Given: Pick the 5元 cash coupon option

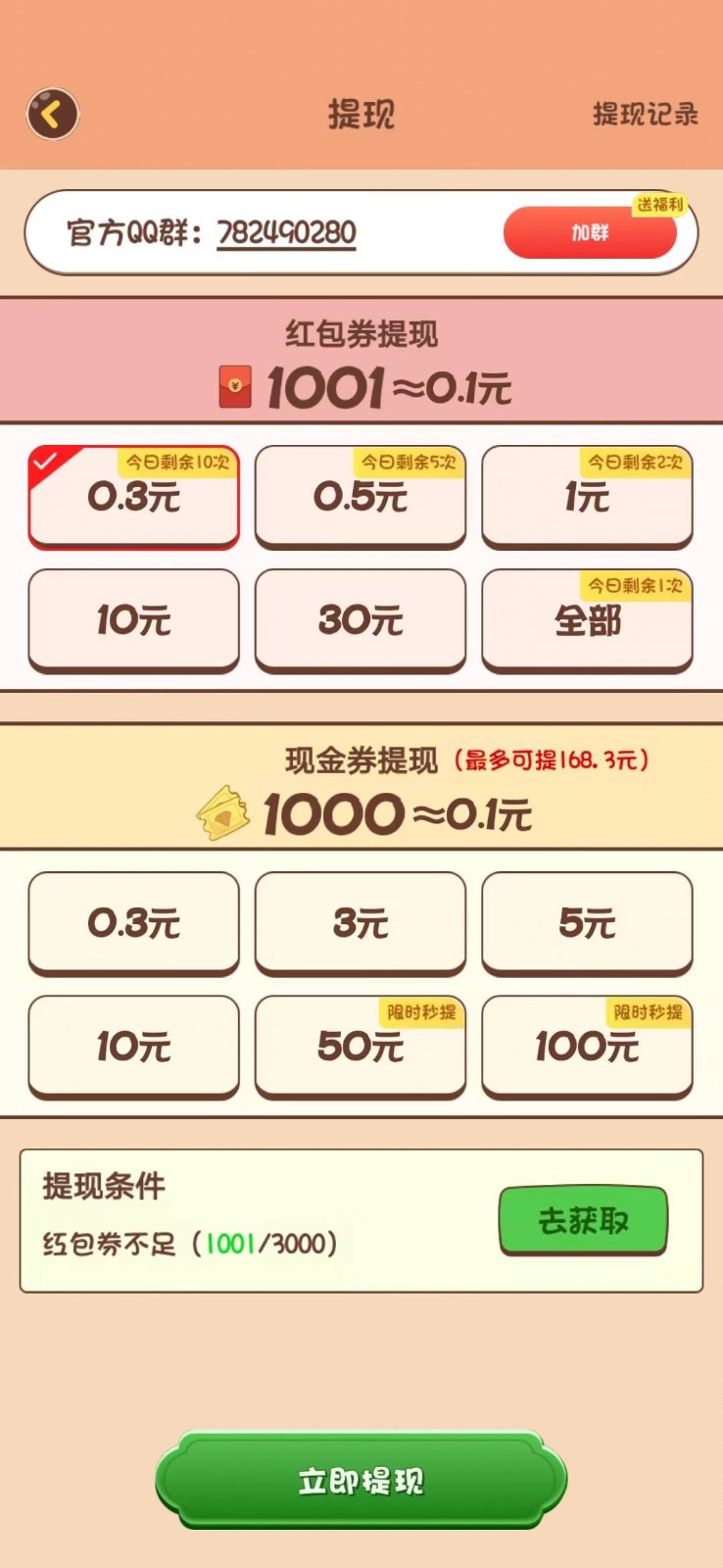Looking at the screenshot, I should (587, 923).
